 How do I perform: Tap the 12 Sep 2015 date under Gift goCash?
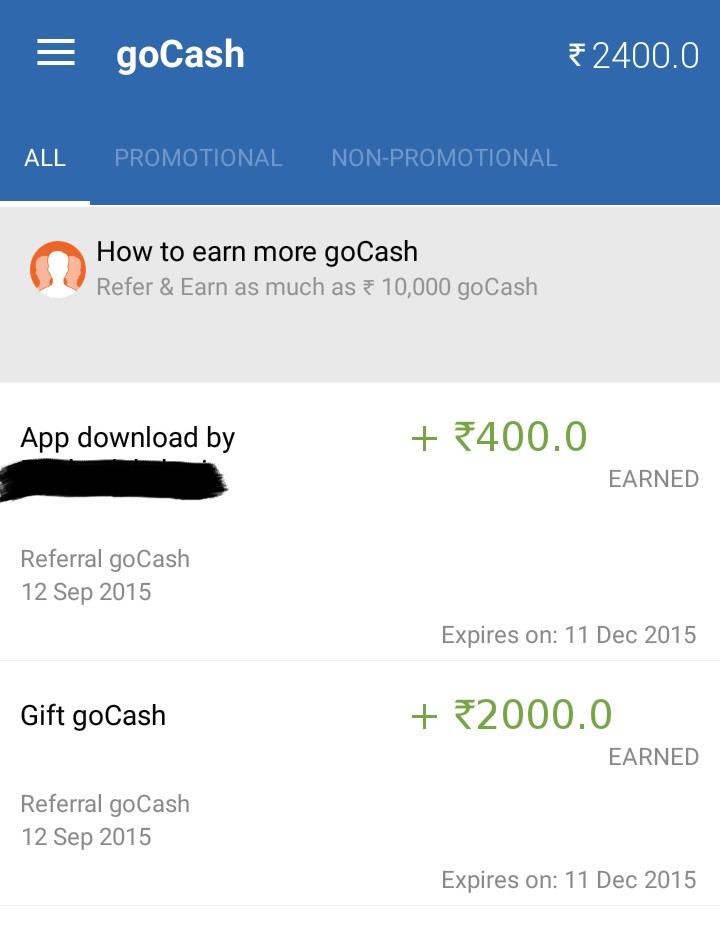pos(87,837)
